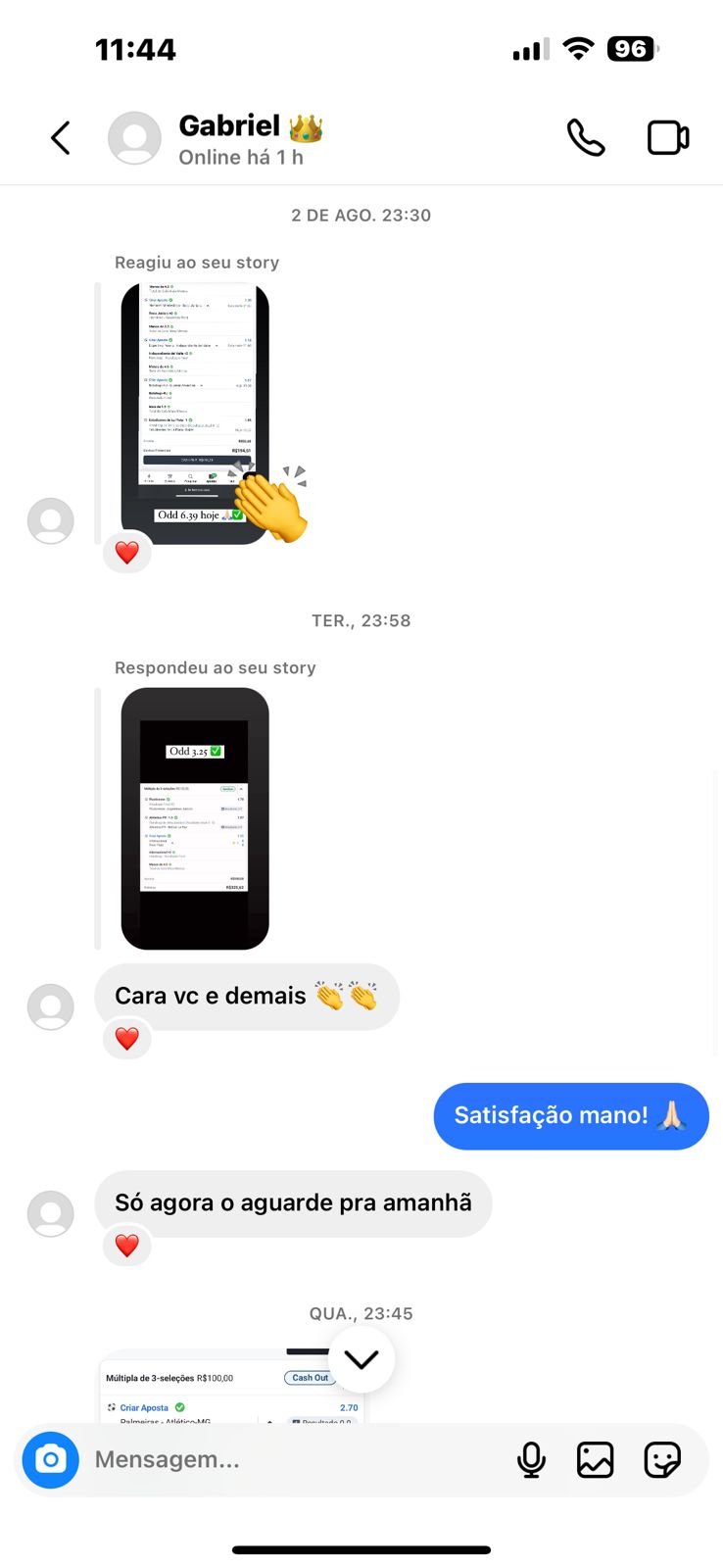The width and height of the screenshot is (723, 1568).
Task: Record a voice message with the microphone
Action: point(531,1459)
